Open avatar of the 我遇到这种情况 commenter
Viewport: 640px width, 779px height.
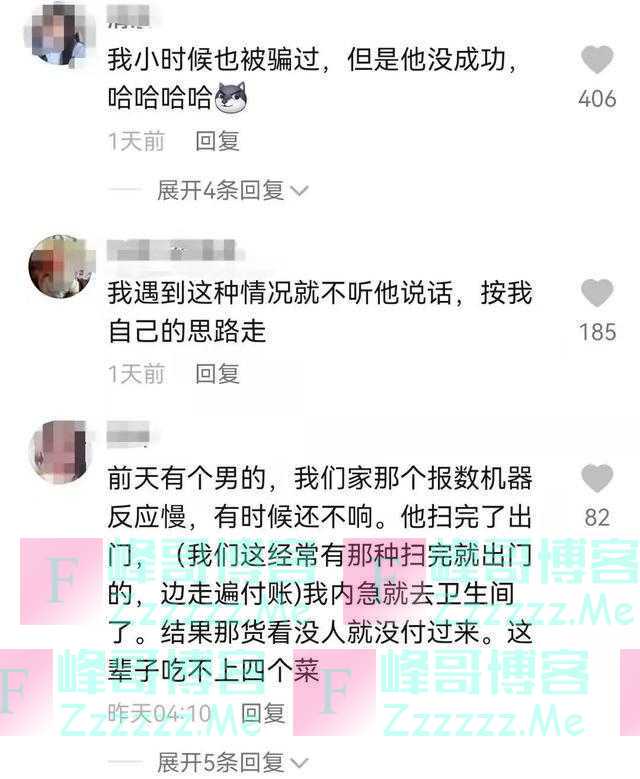coord(62,266)
